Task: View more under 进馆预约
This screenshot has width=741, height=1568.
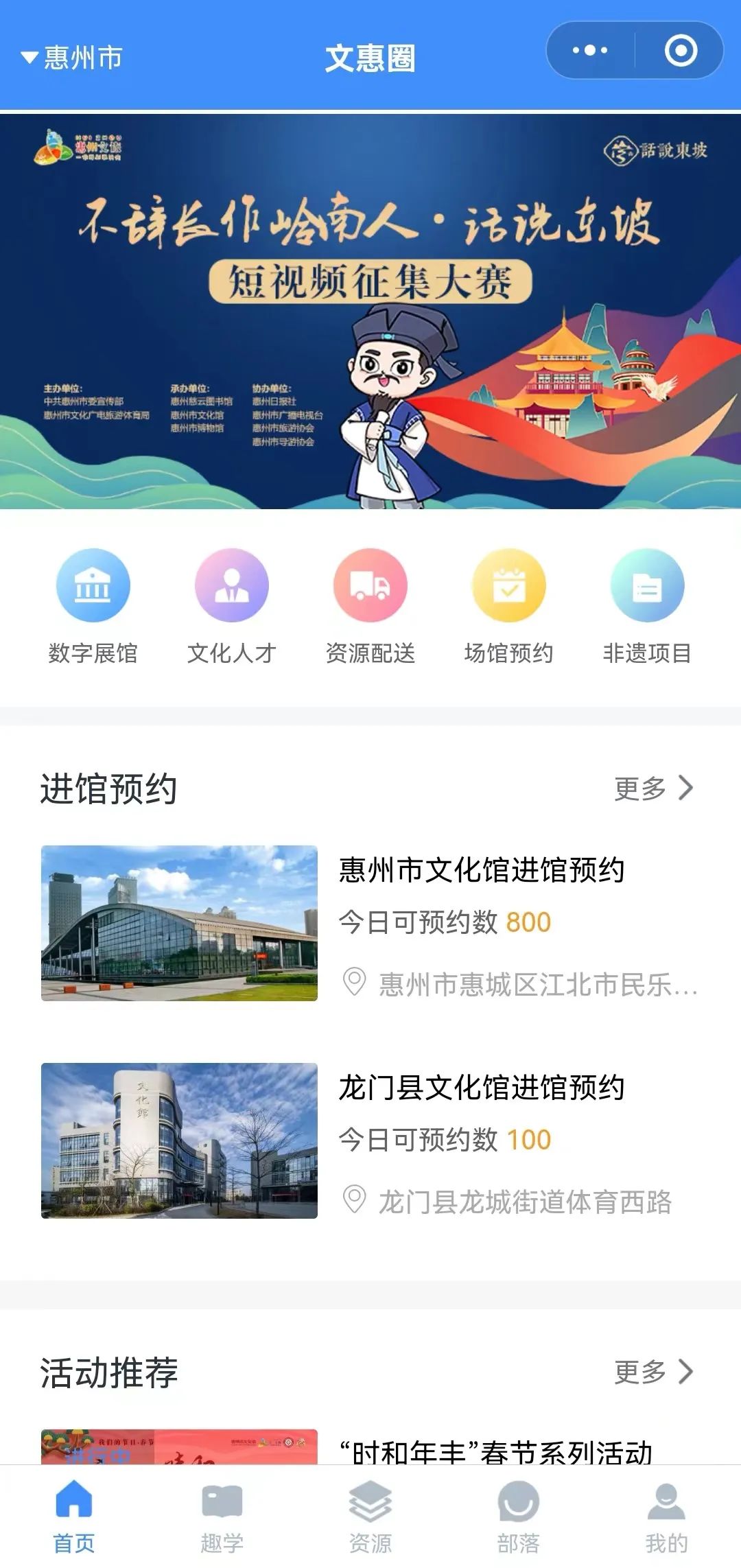Action: pos(653,788)
